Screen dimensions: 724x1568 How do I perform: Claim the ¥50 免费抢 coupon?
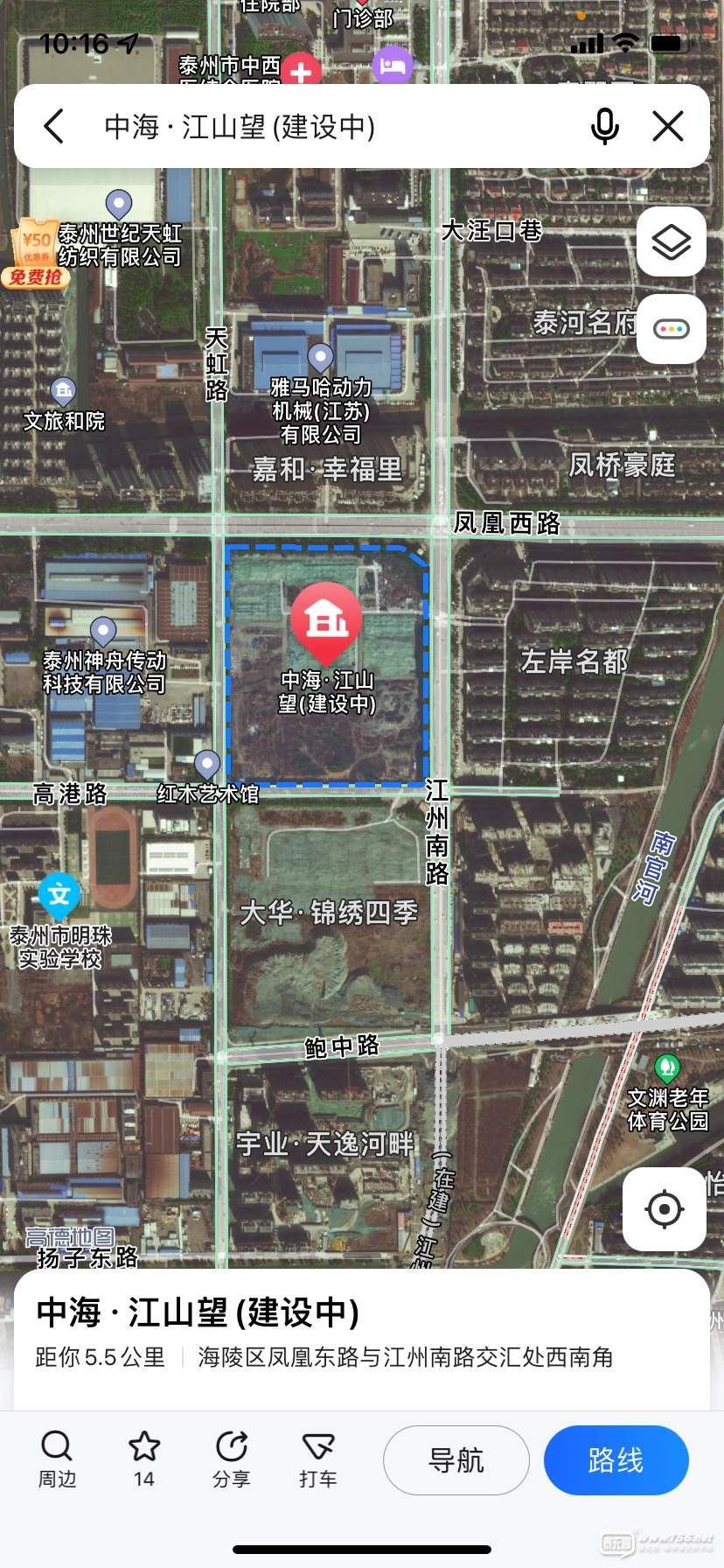(35, 255)
